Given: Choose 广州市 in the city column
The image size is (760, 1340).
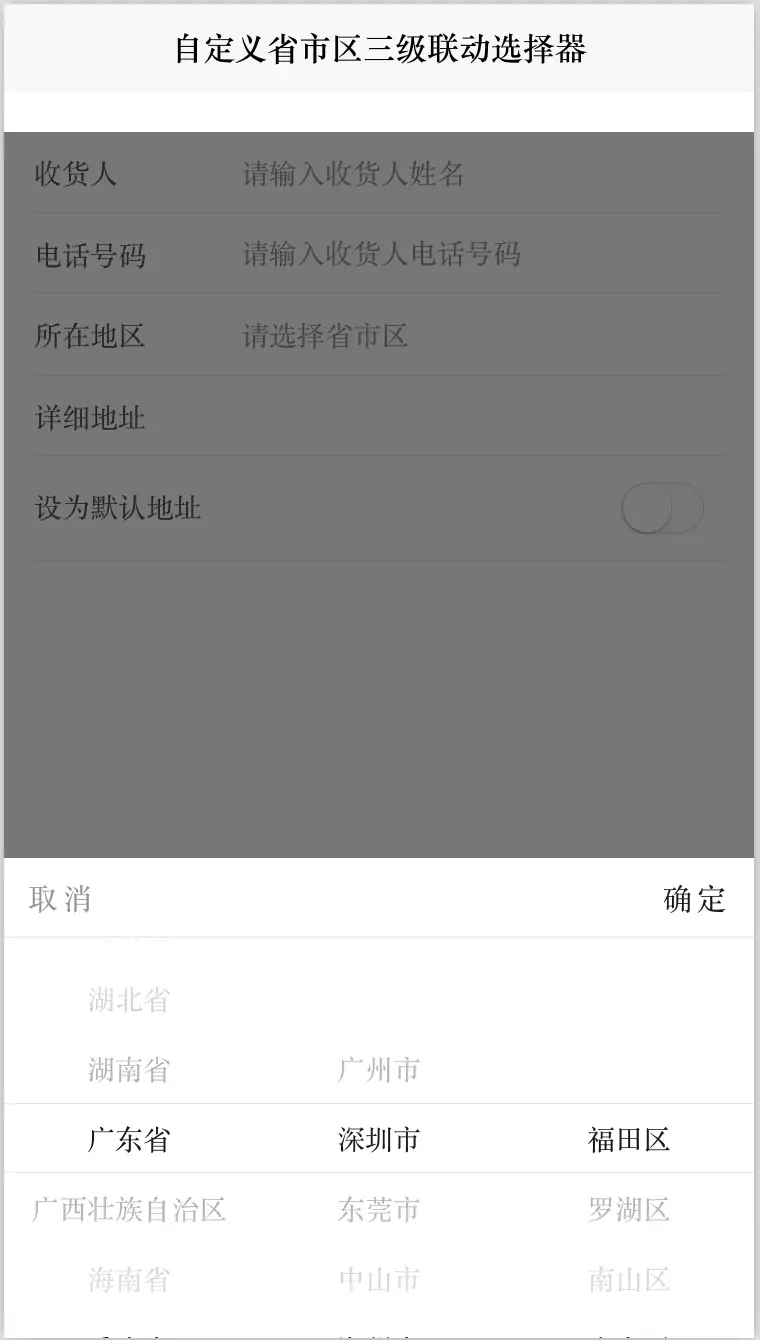Looking at the screenshot, I should click(379, 1070).
